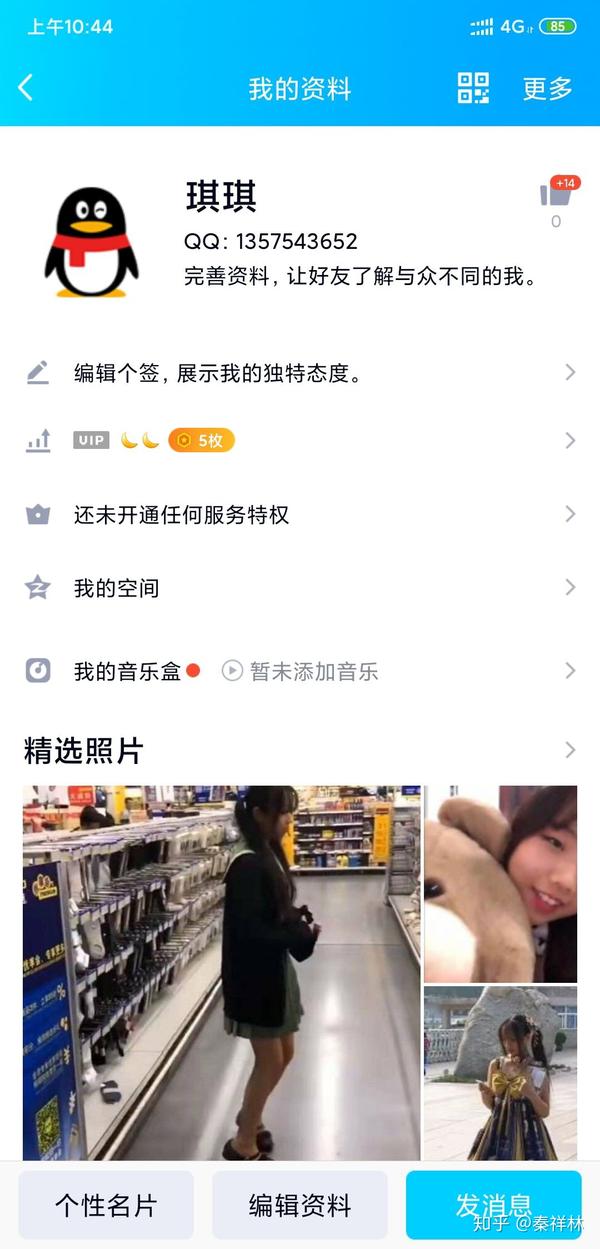The height and width of the screenshot is (1249, 600).
Task: View the large supermarket photo
Action: coord(221,972)
